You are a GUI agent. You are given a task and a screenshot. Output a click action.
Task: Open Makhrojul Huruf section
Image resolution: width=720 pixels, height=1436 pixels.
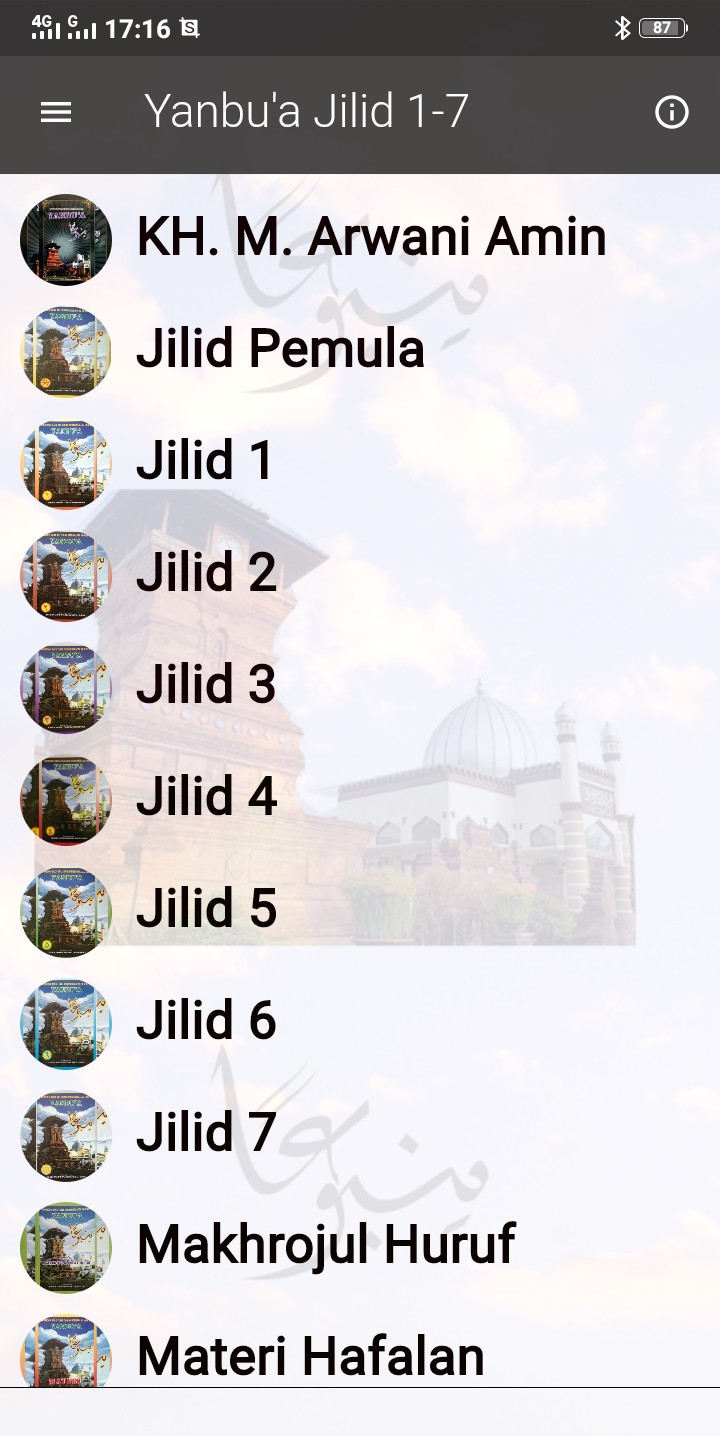(x=325, y=1245)
